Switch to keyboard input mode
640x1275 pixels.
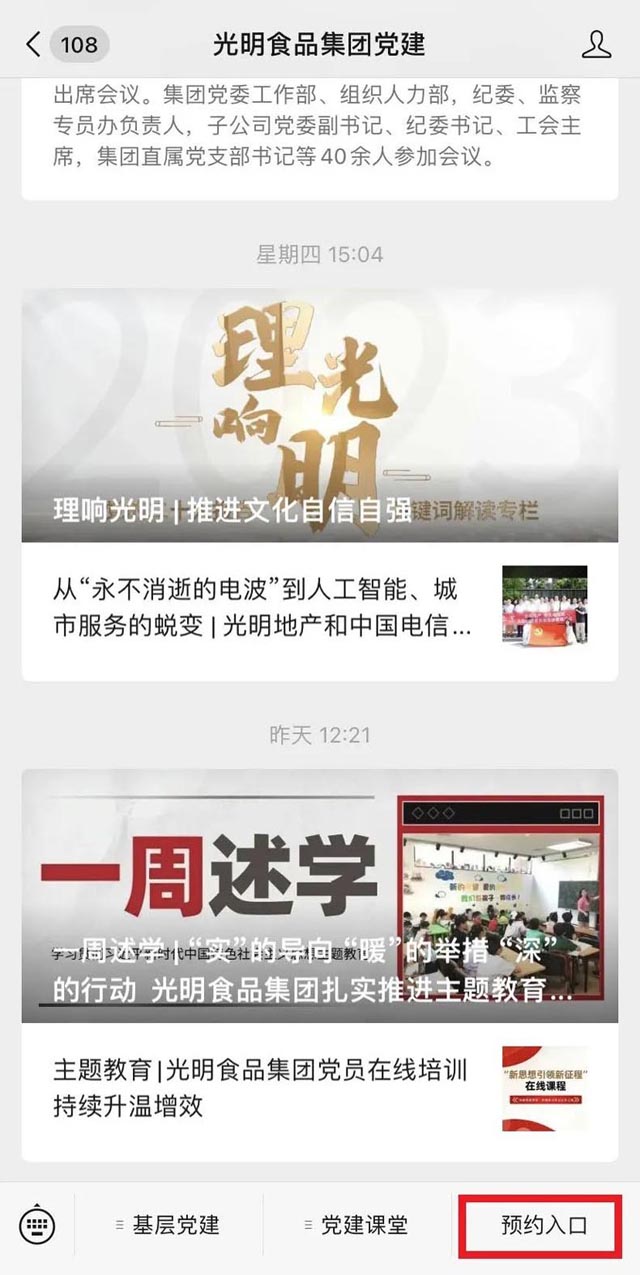(37, 1225)
